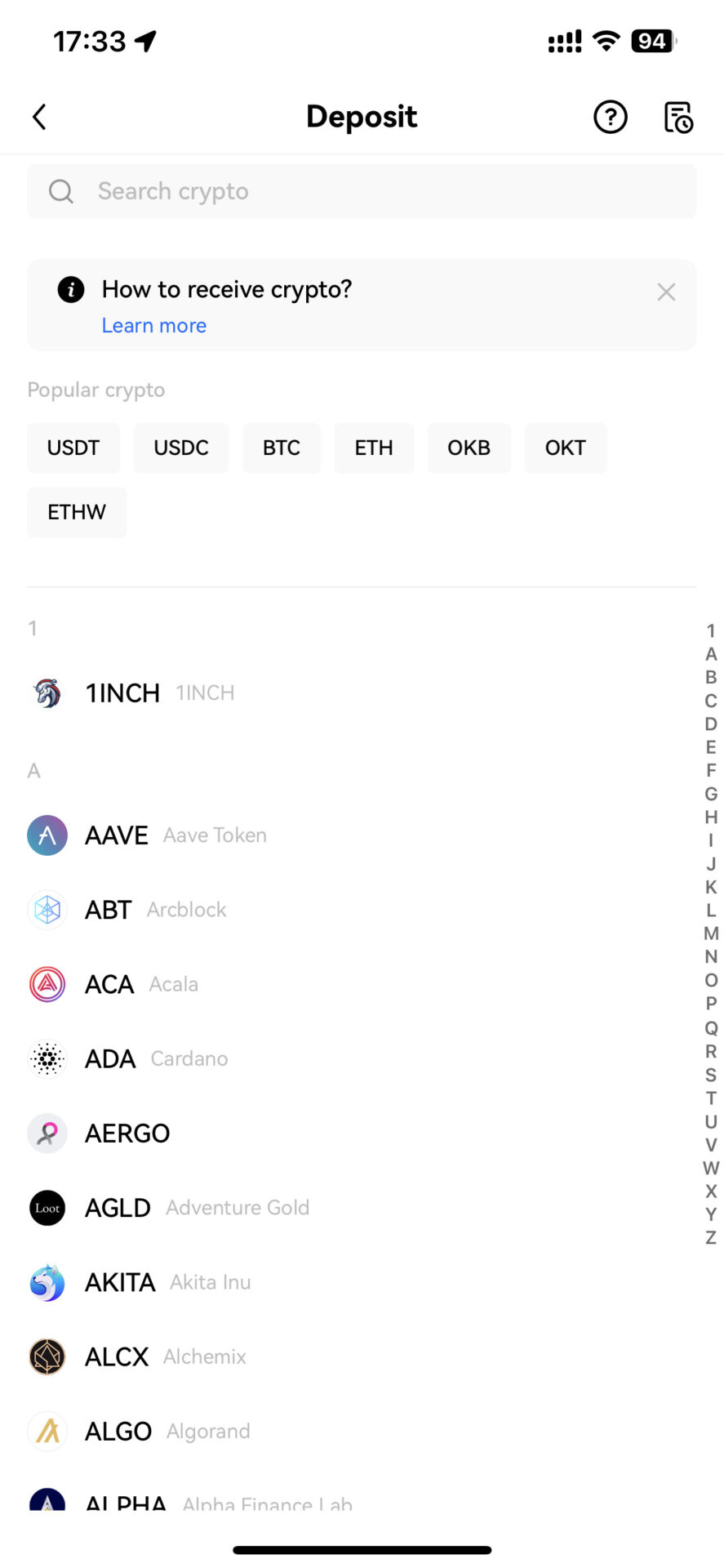Open deposit history icon
The width and height of the screenshot is (724, 1568).
pos(677,117)
